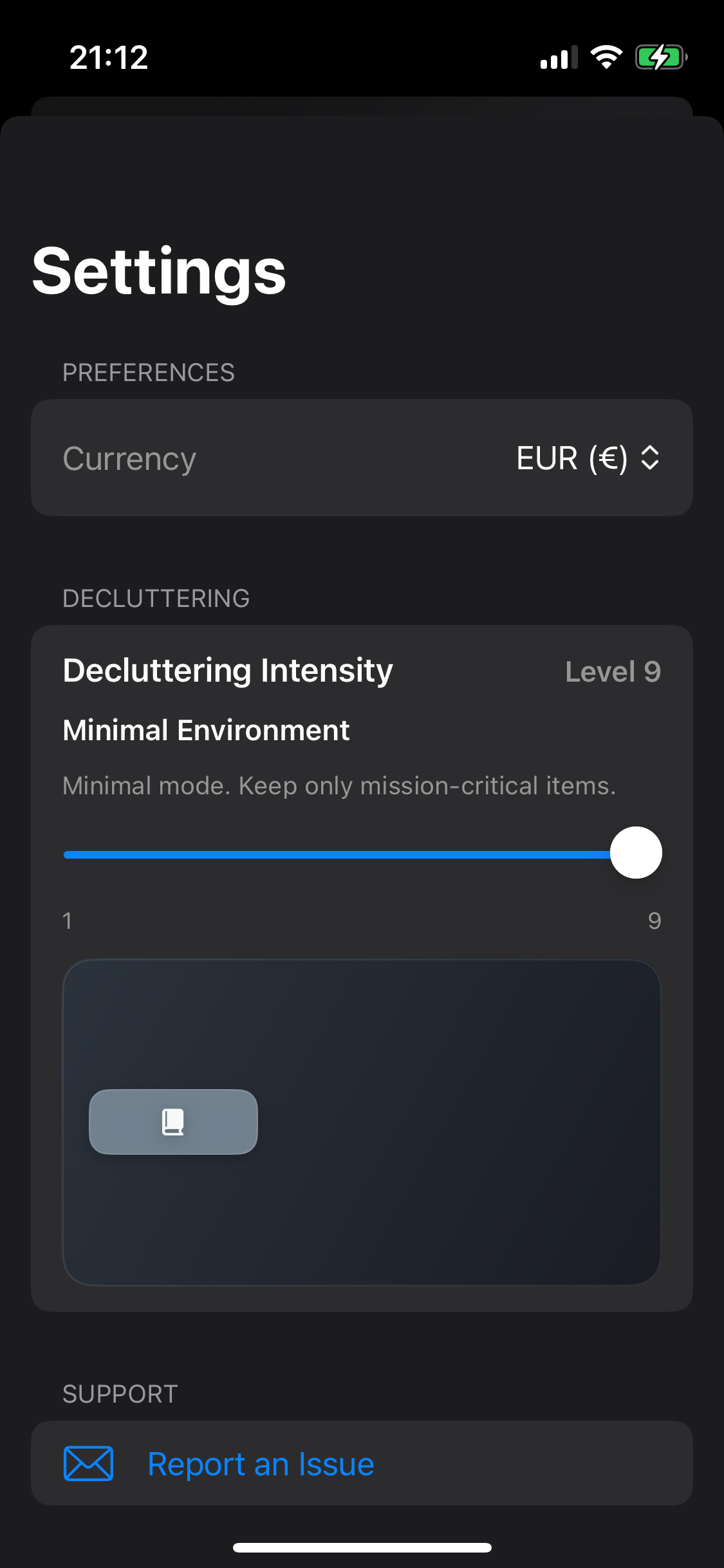Click the battery charging icon
The height and width of the screenshot is (1568, 724).
coord(658,59)
